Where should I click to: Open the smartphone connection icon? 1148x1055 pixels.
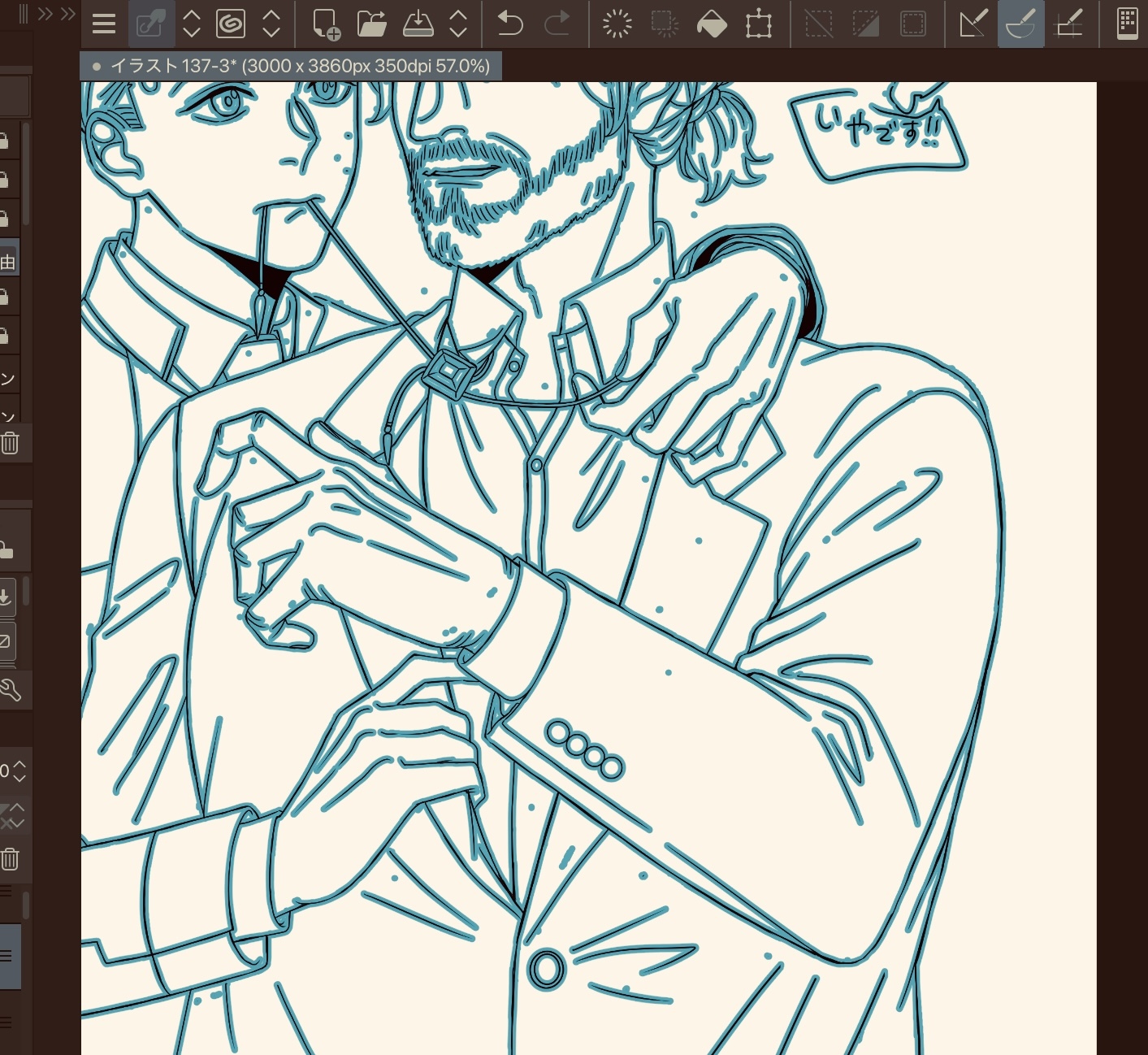click(1127, 24)
